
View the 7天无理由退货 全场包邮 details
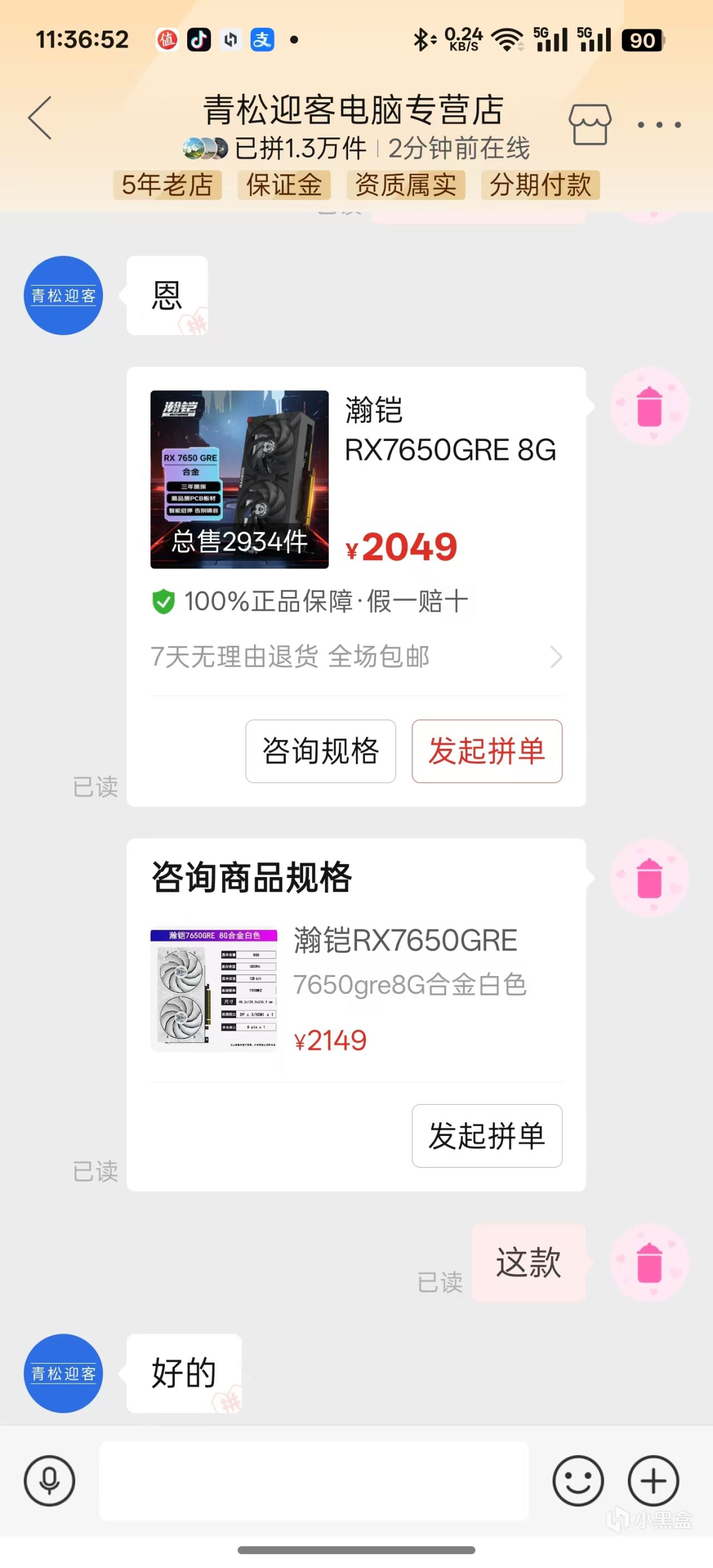point(356,657)
